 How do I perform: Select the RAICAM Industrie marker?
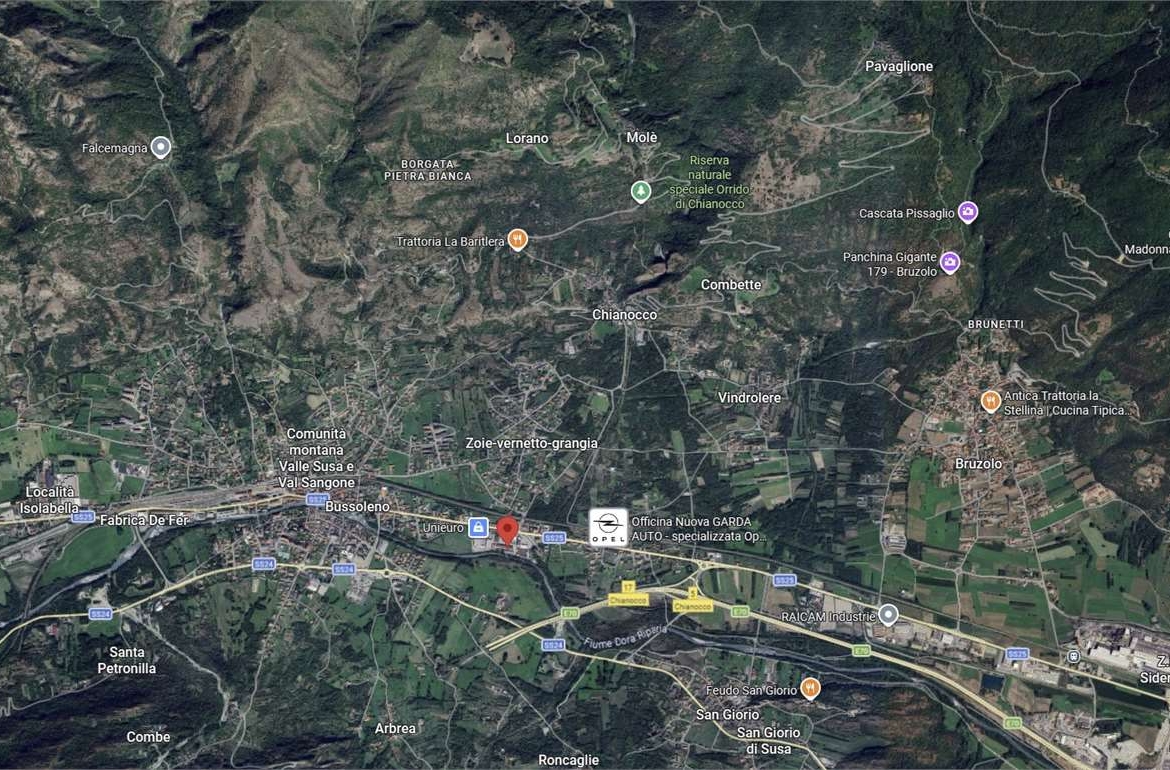tap(888, 615)
